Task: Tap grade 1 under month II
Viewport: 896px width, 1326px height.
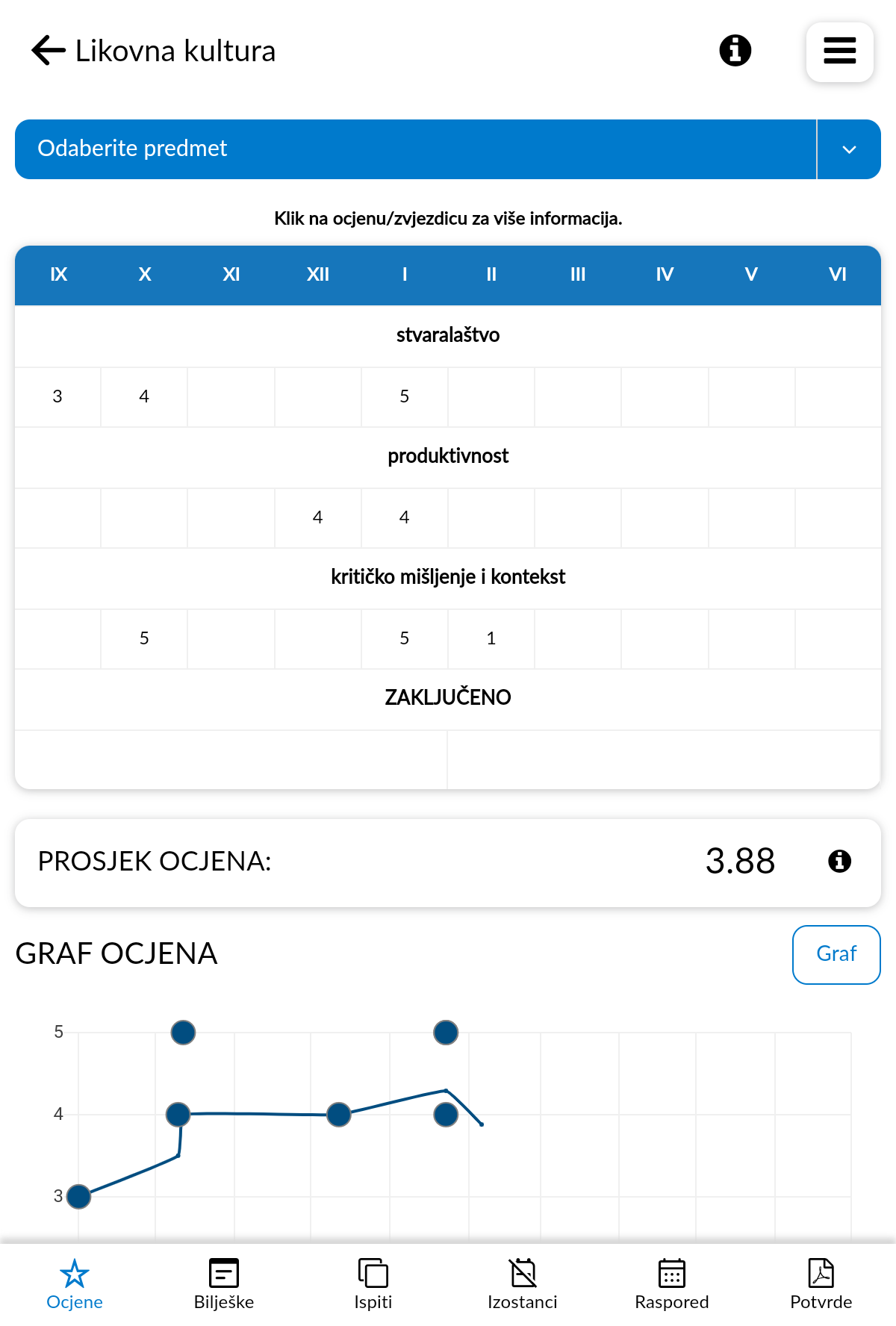Action: (x=491, y=638)
